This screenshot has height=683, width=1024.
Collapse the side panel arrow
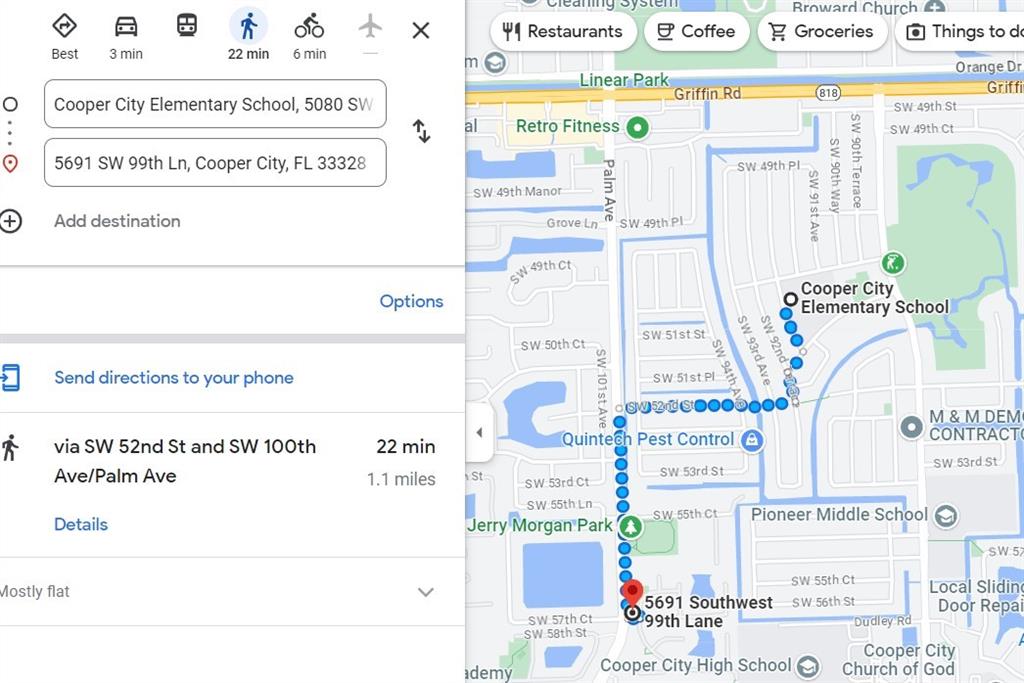pos(479,433)
